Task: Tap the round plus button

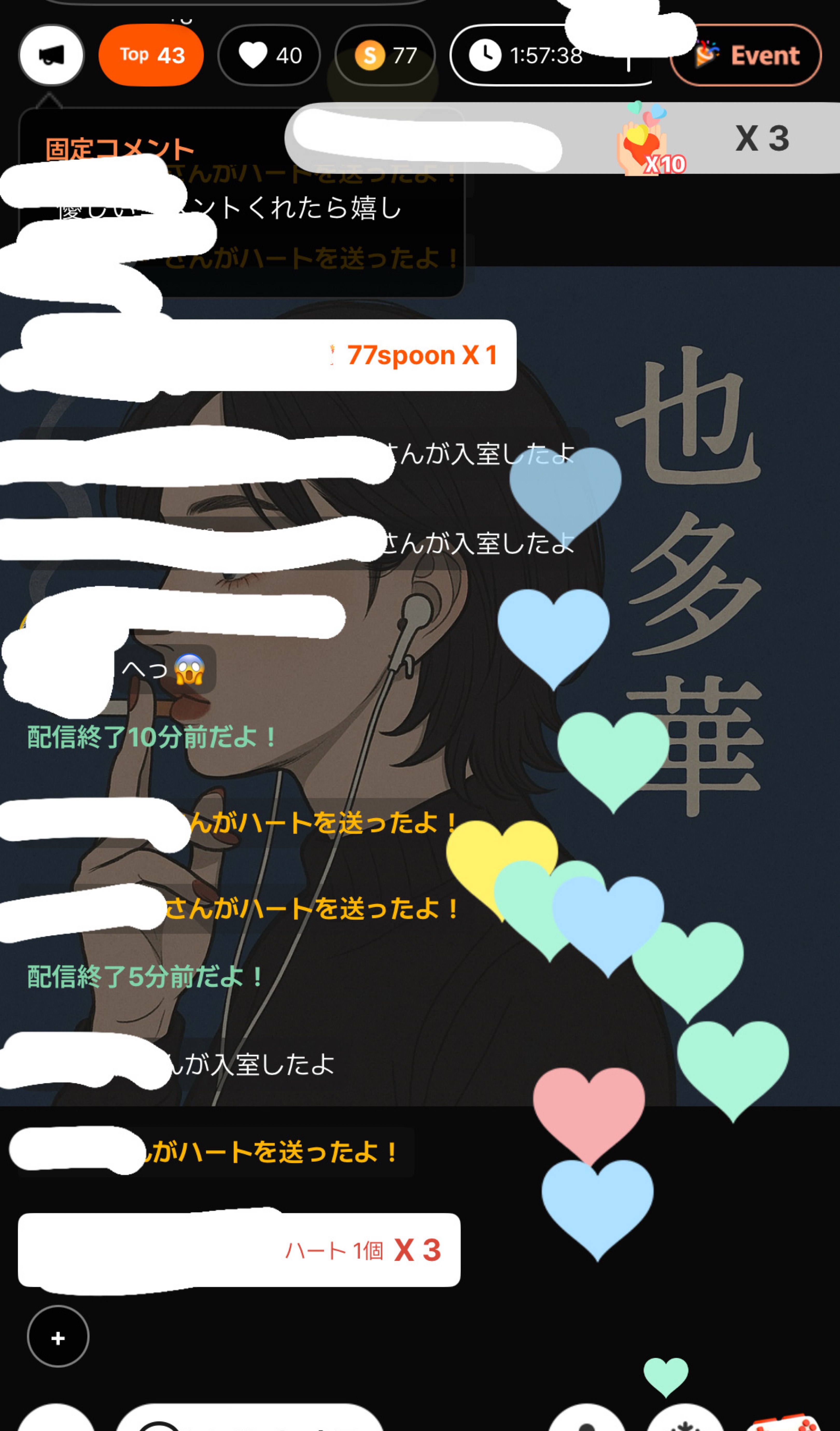Action: click(x=58, y=1337)
